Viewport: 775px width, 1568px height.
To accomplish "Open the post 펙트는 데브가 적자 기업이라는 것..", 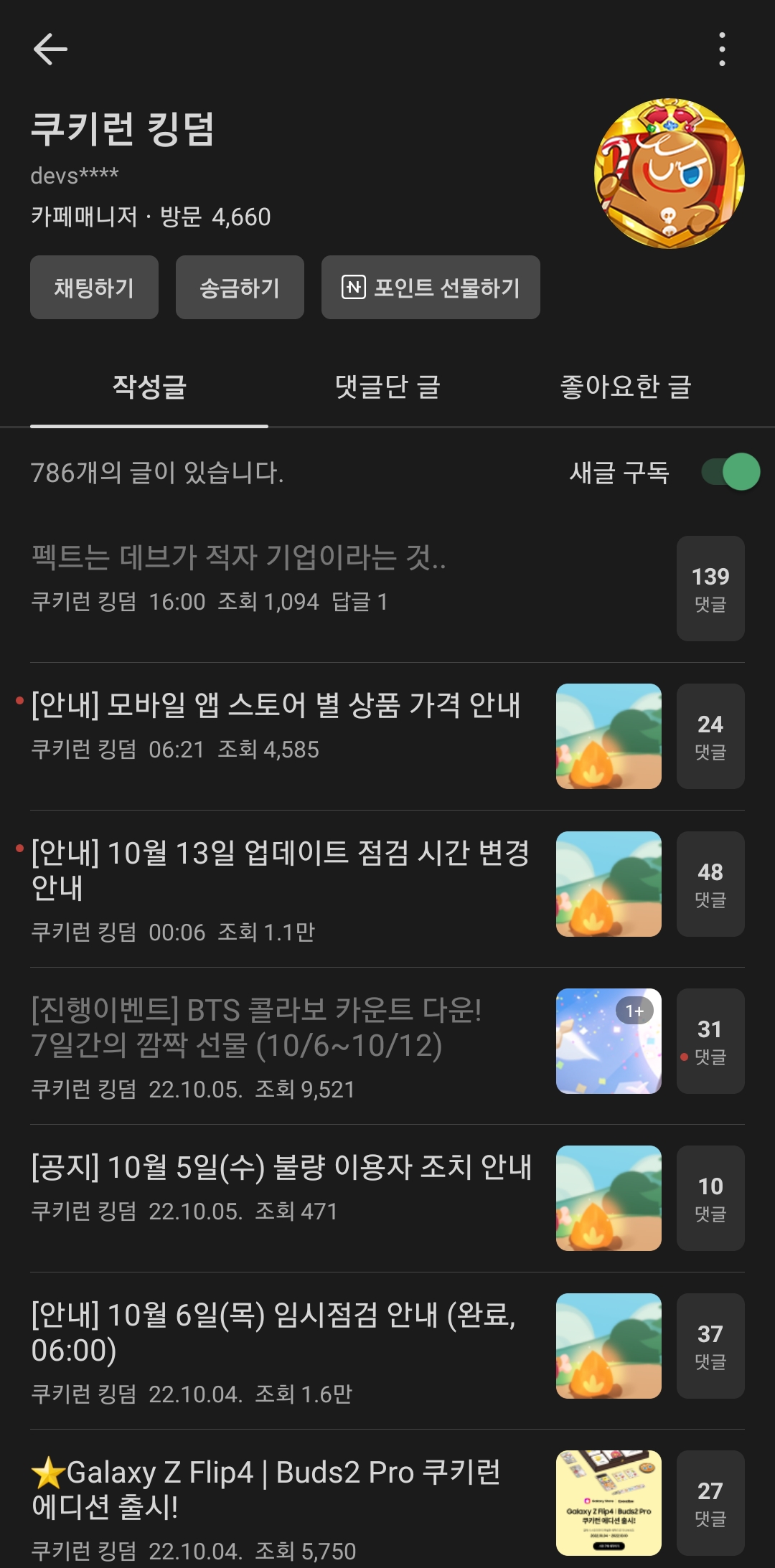I will pyautogui.click(x=239, y=557).
